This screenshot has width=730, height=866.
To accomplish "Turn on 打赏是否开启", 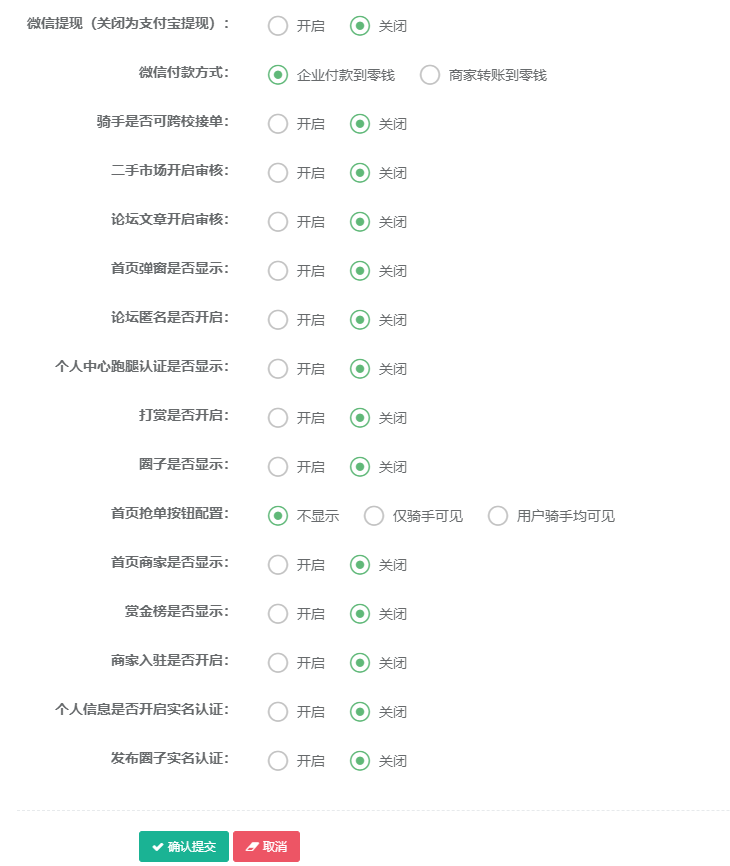I will pyautogui.click(x=278, y=418).
